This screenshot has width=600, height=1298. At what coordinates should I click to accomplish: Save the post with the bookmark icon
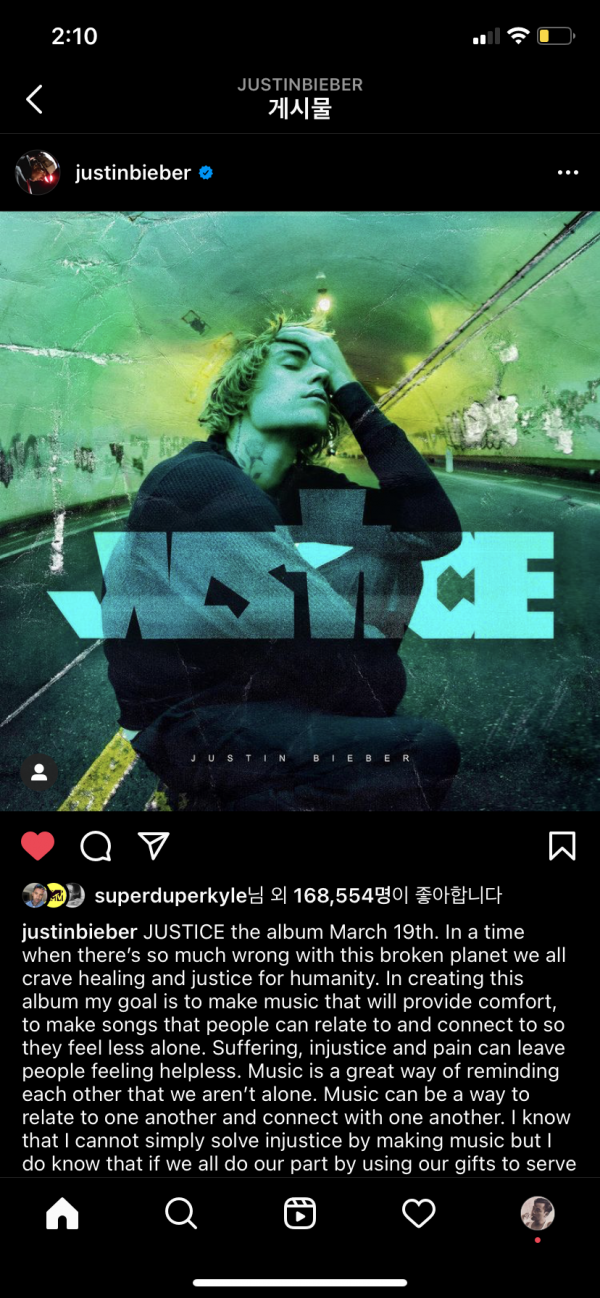[x=562, y=847]
